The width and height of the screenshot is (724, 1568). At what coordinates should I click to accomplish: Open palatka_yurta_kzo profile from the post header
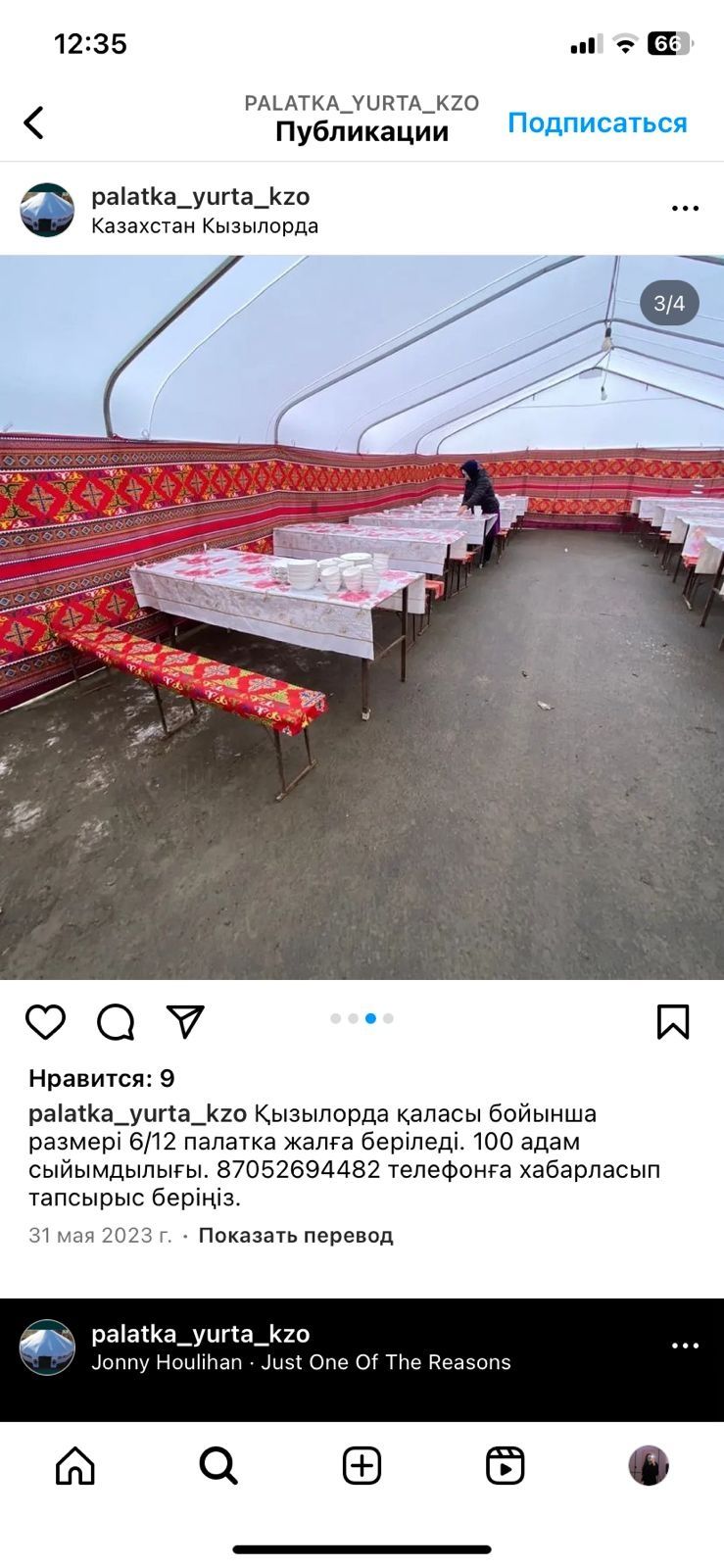[200, 196]
